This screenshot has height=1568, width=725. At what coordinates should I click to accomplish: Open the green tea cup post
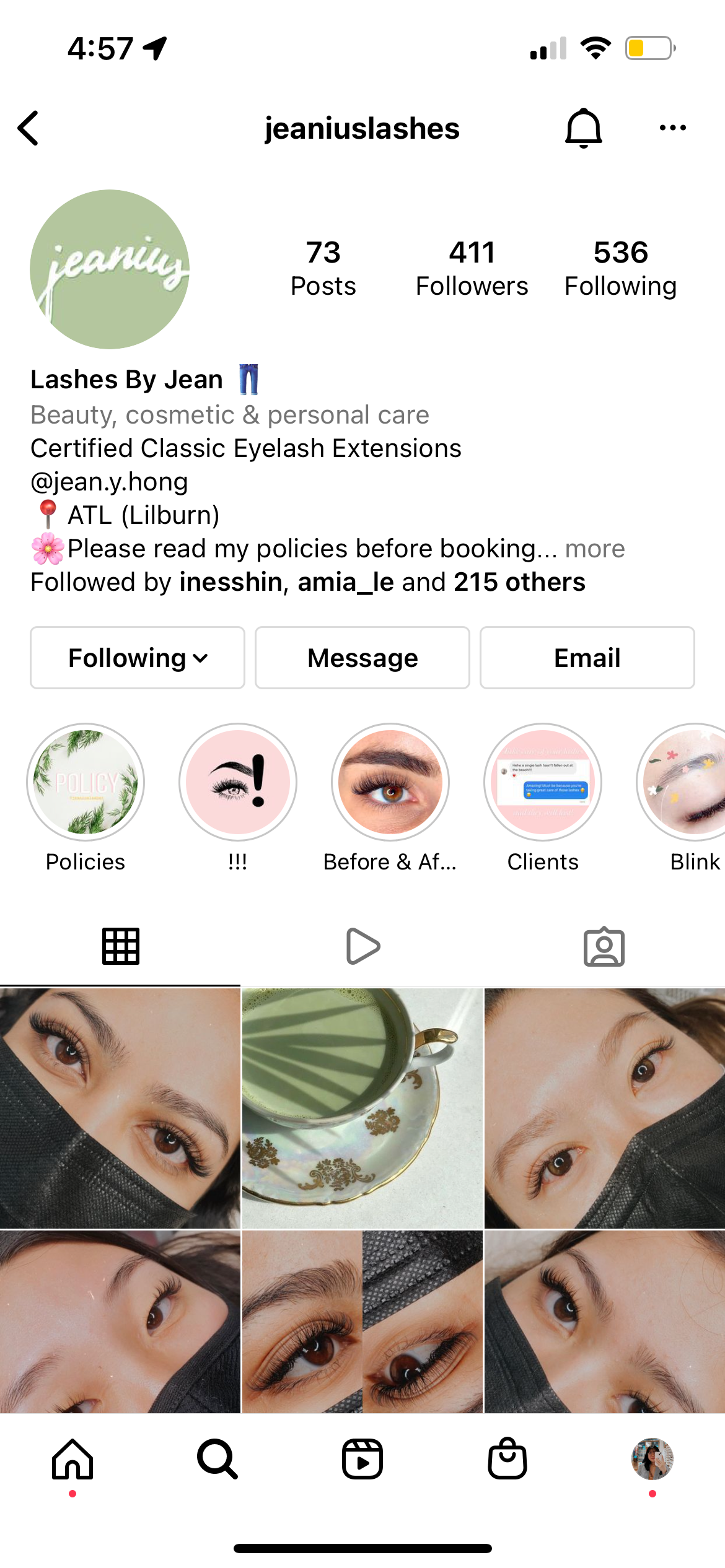click(362, 1108)
